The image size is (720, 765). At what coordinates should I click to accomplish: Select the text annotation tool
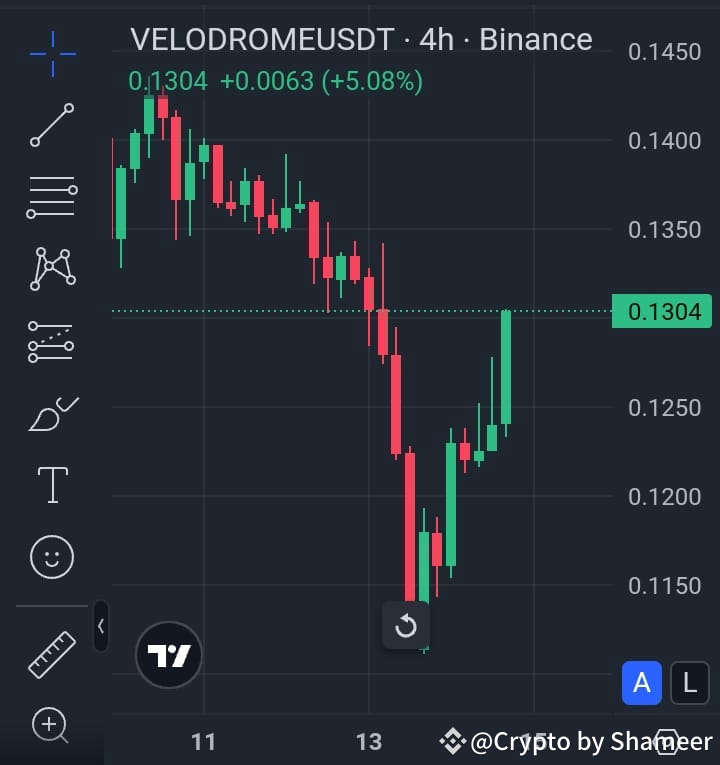pos(51,484)
